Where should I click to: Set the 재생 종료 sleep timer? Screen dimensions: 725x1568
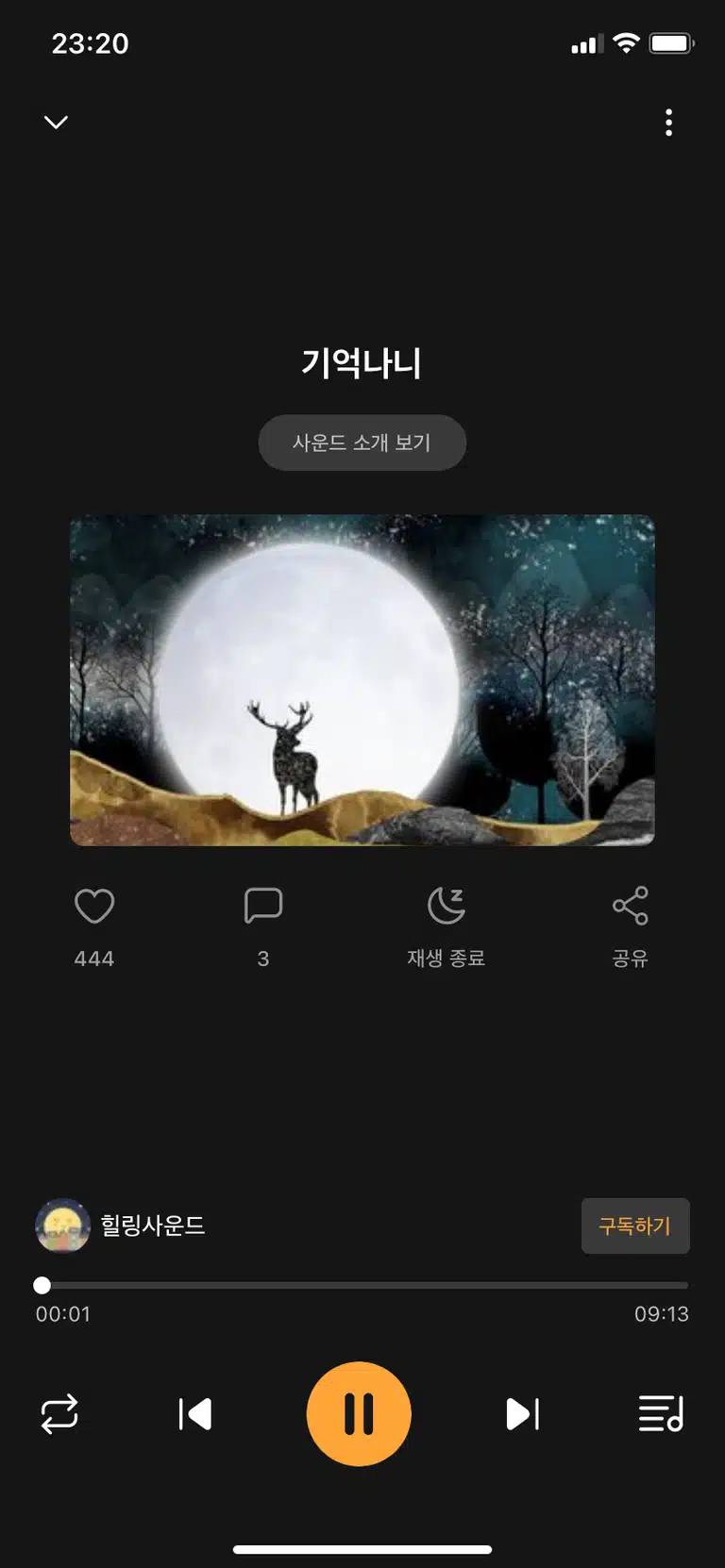(446, 907)
